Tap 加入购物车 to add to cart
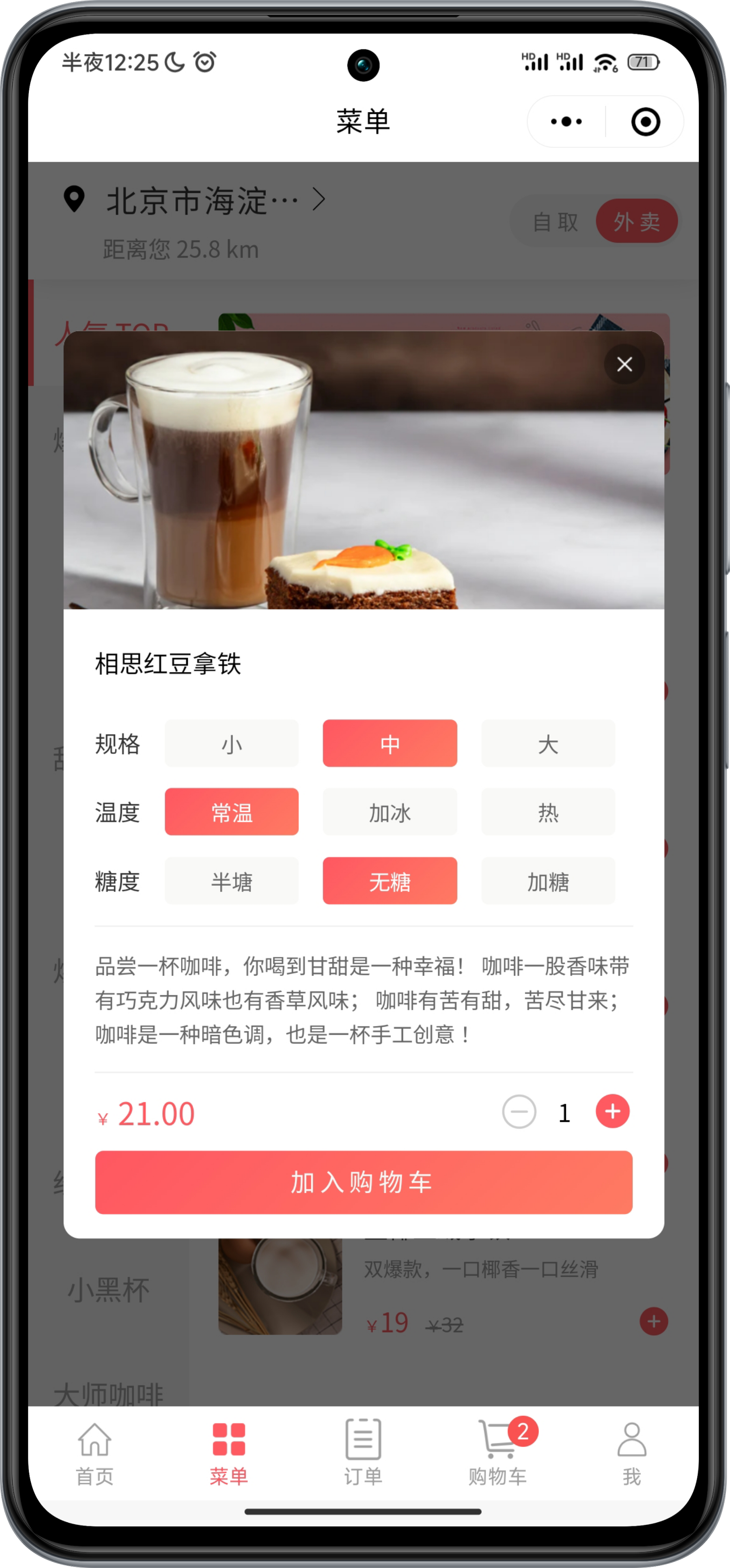This screenshot has height=1568, width=730. click(364, 1182)
